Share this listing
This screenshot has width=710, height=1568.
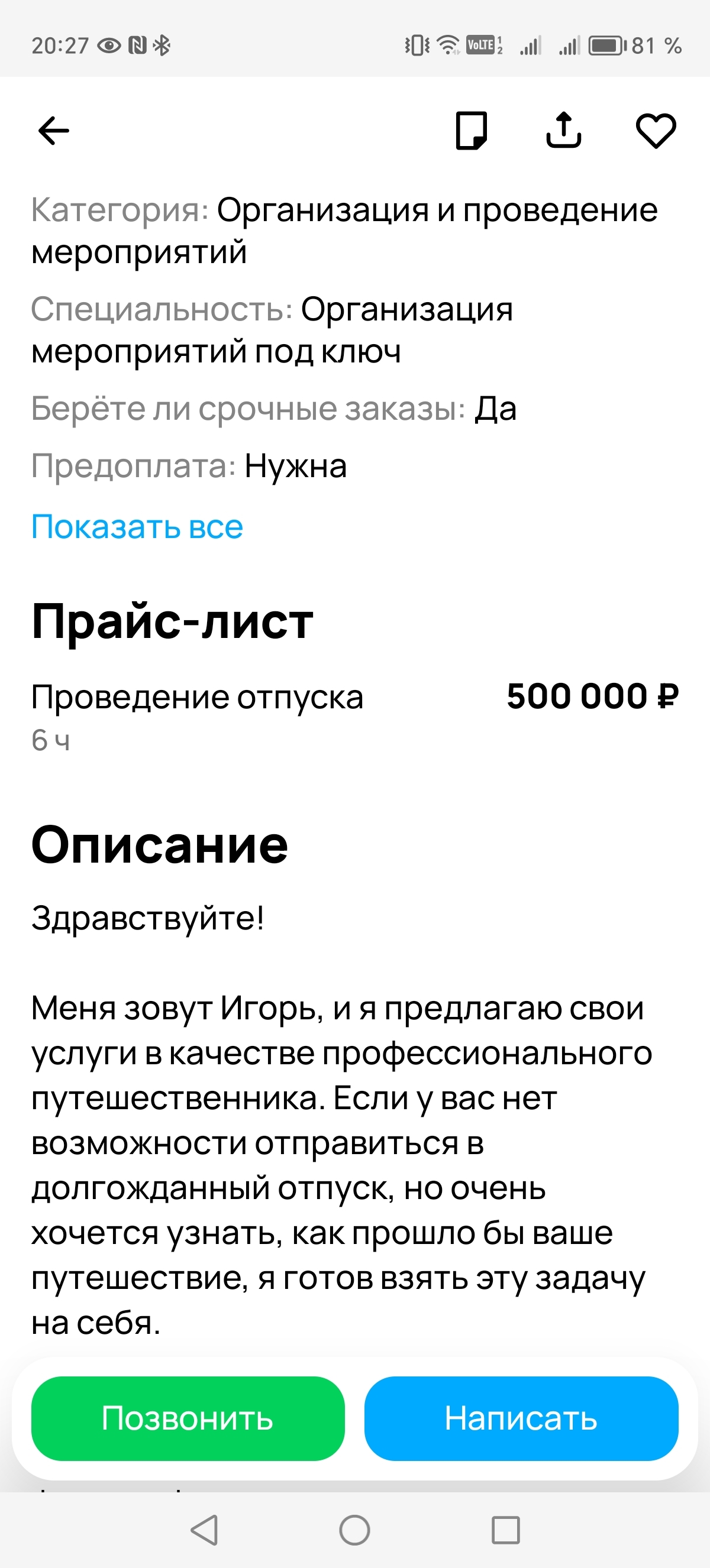(x=564, y=130)
